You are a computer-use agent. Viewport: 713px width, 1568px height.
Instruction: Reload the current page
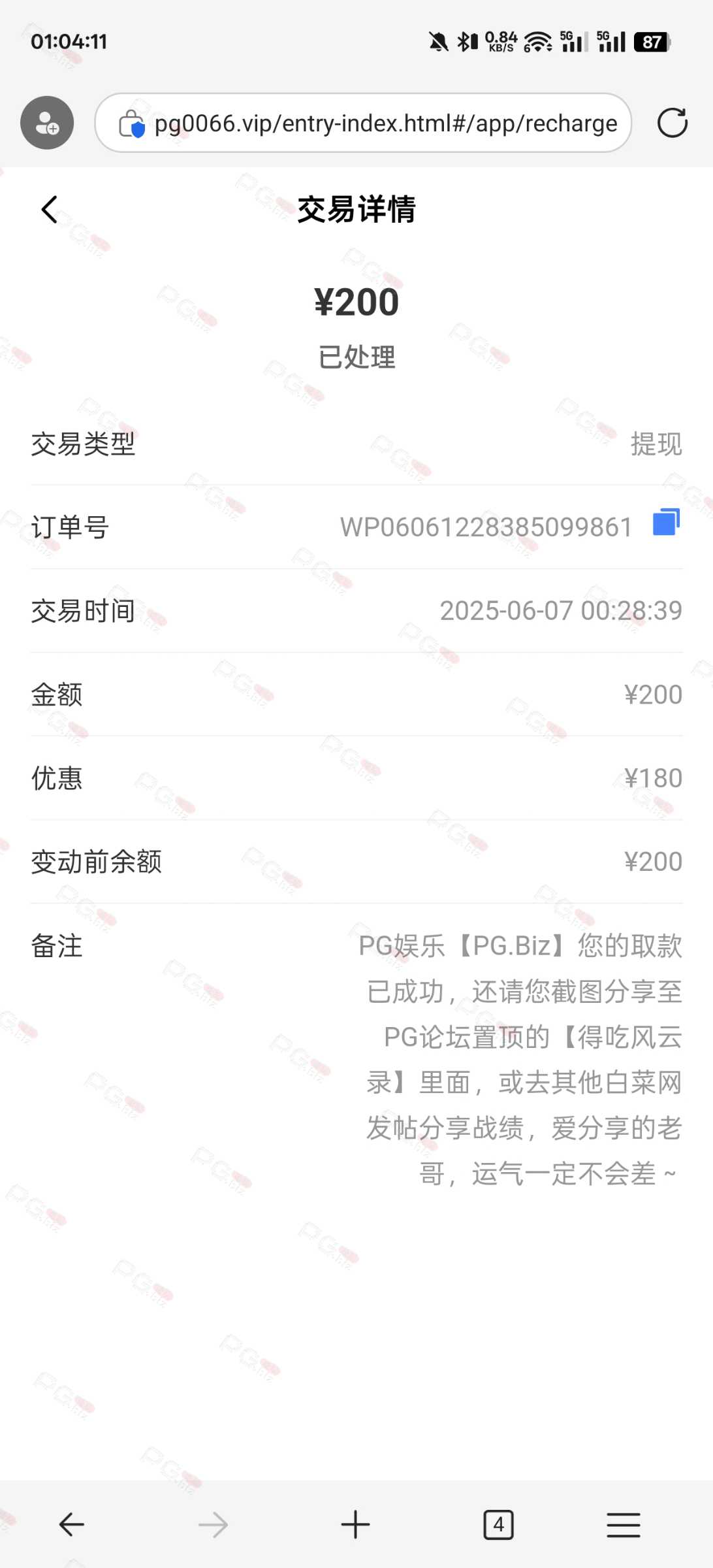(x=673, y=123)
